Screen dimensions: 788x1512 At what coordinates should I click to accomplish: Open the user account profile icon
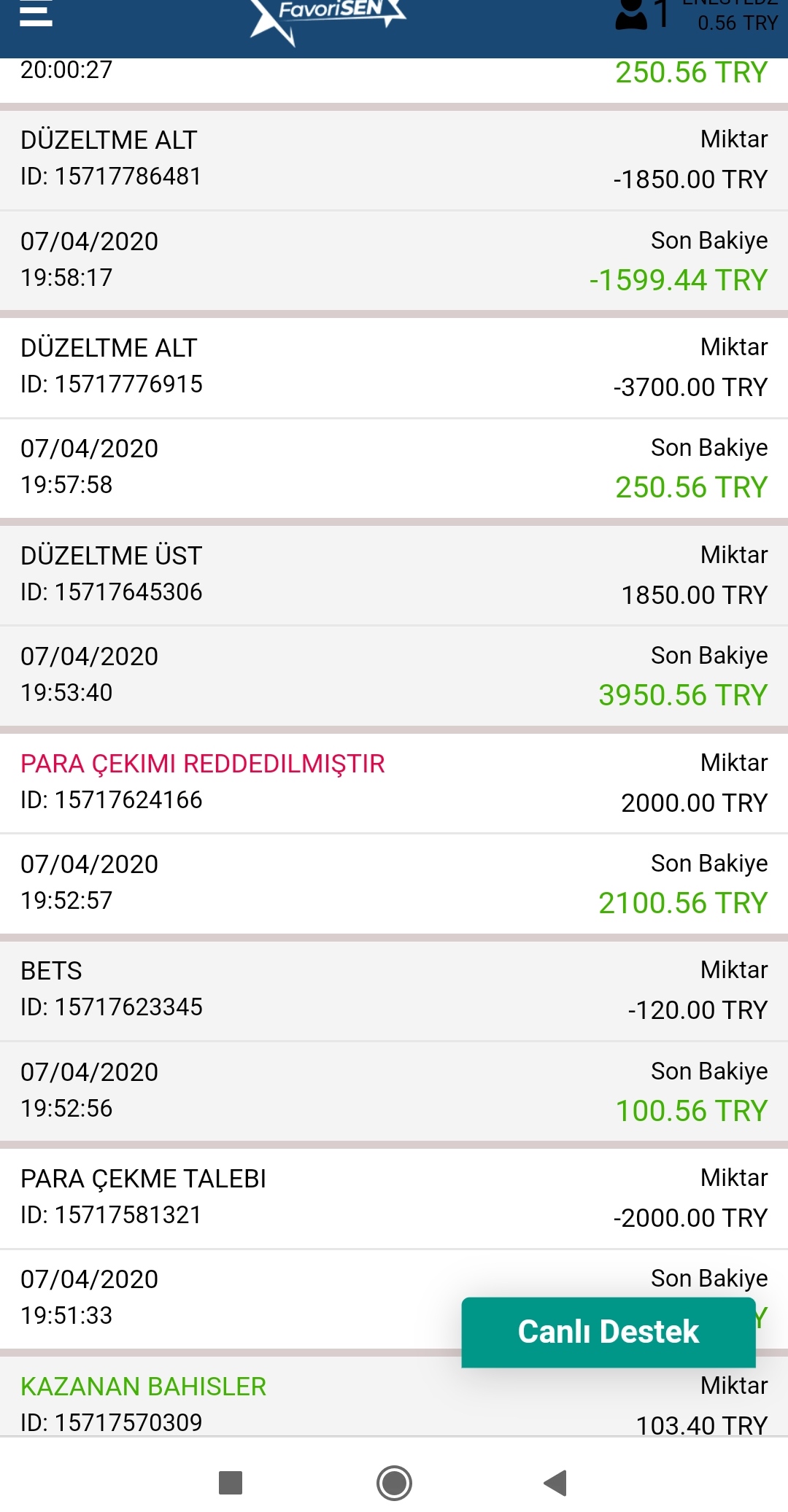coord(631,15)
